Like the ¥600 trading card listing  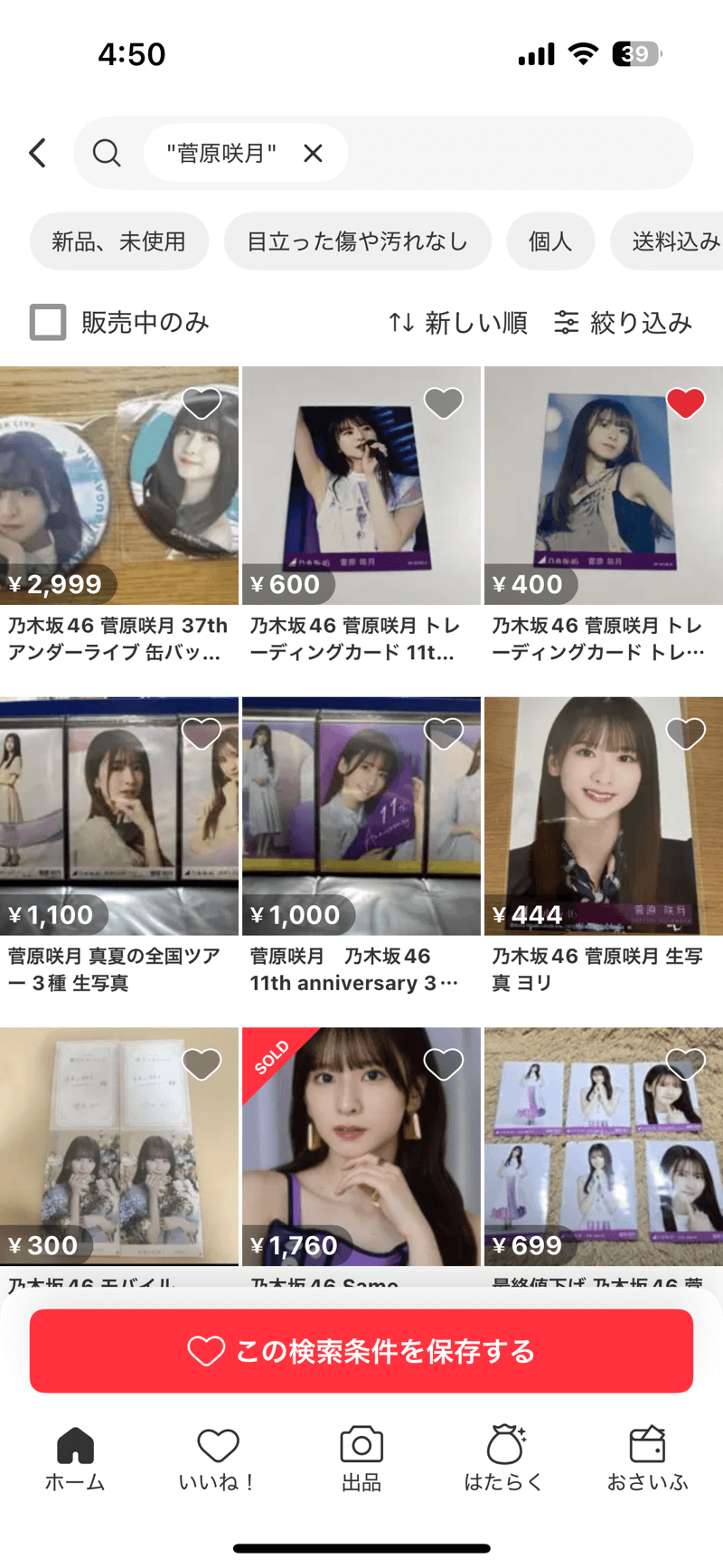(x=443, y=402)
